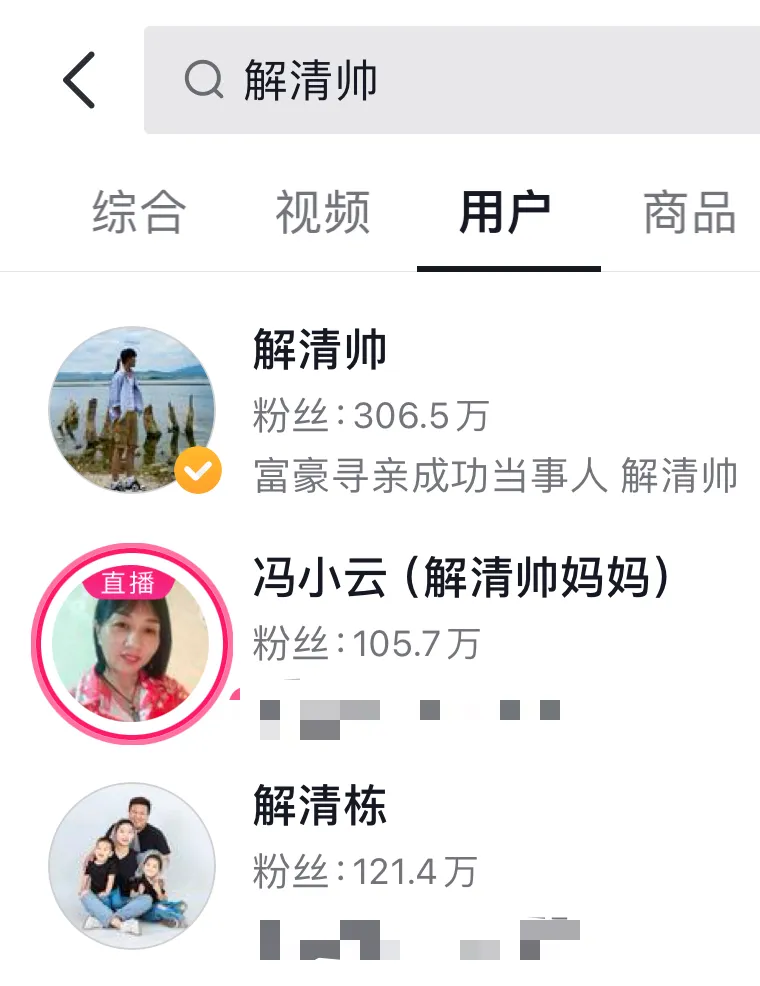Screen dimensions: 760x986
Task: Switch to the 视频 tab
Action: pyautogui.click(x=323, y=213)
